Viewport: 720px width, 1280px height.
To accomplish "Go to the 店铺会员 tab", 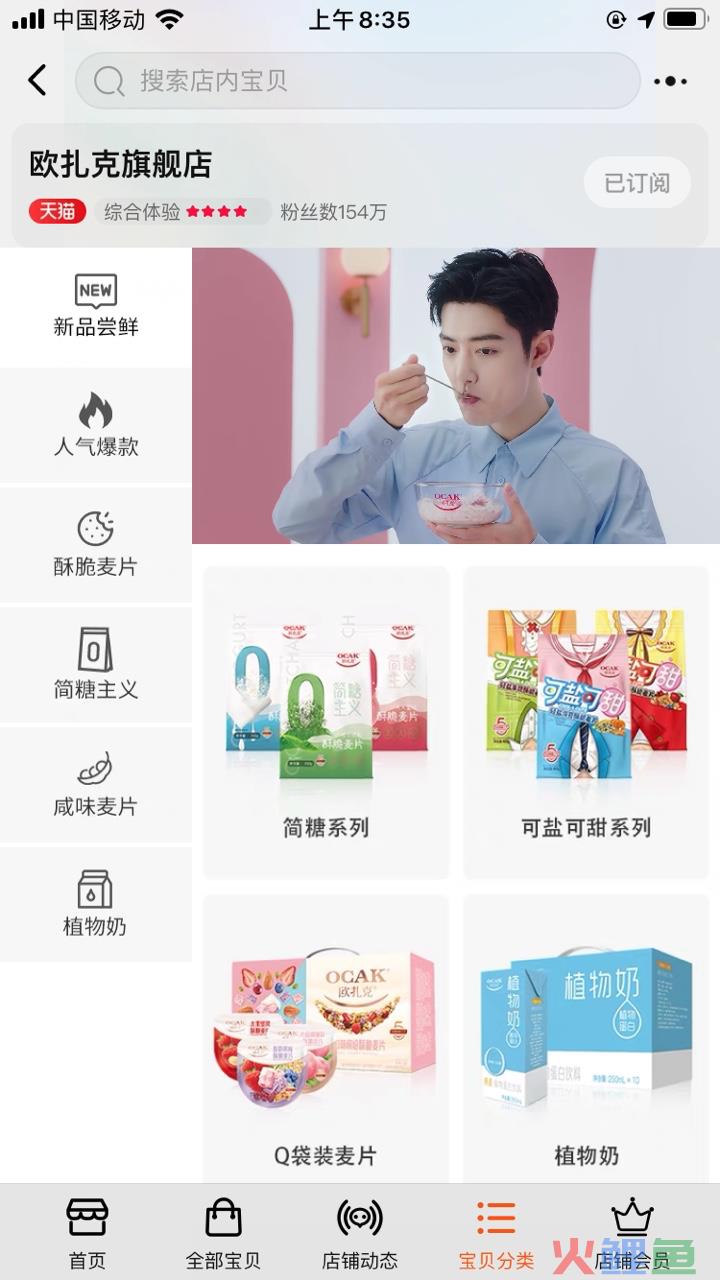I will pos(632,1232).
